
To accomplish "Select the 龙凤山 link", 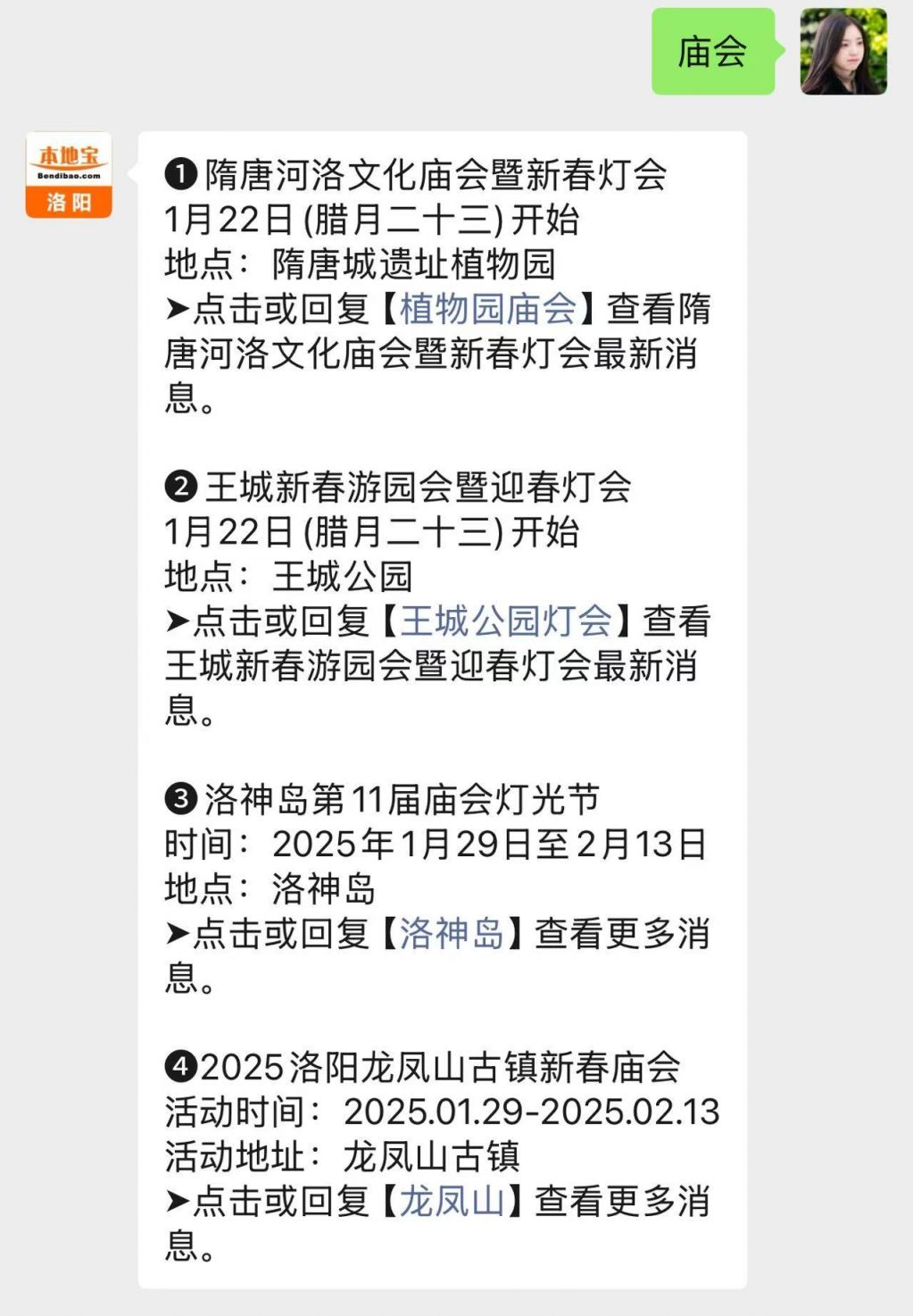I will click(452, 1202).
